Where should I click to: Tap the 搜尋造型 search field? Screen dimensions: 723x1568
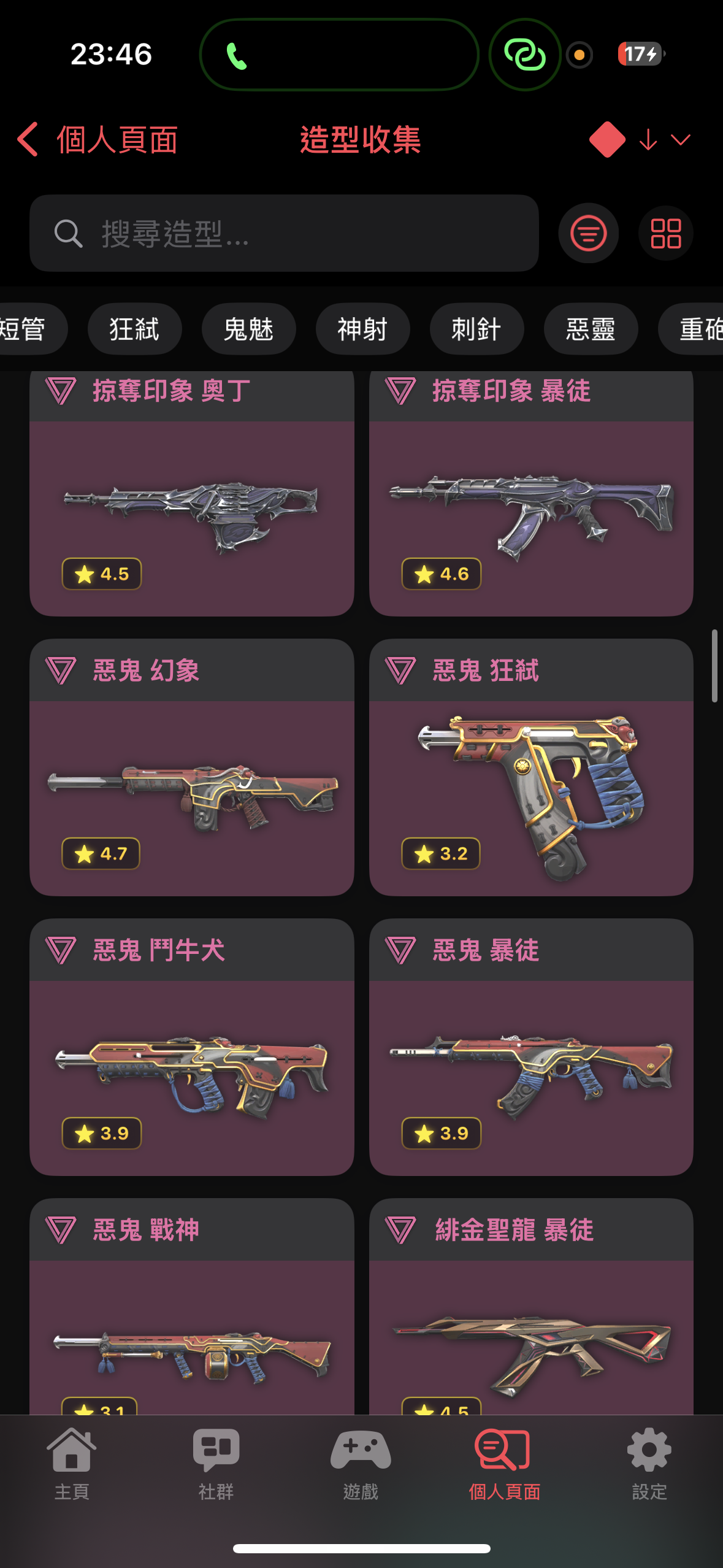tap(284, 233)
